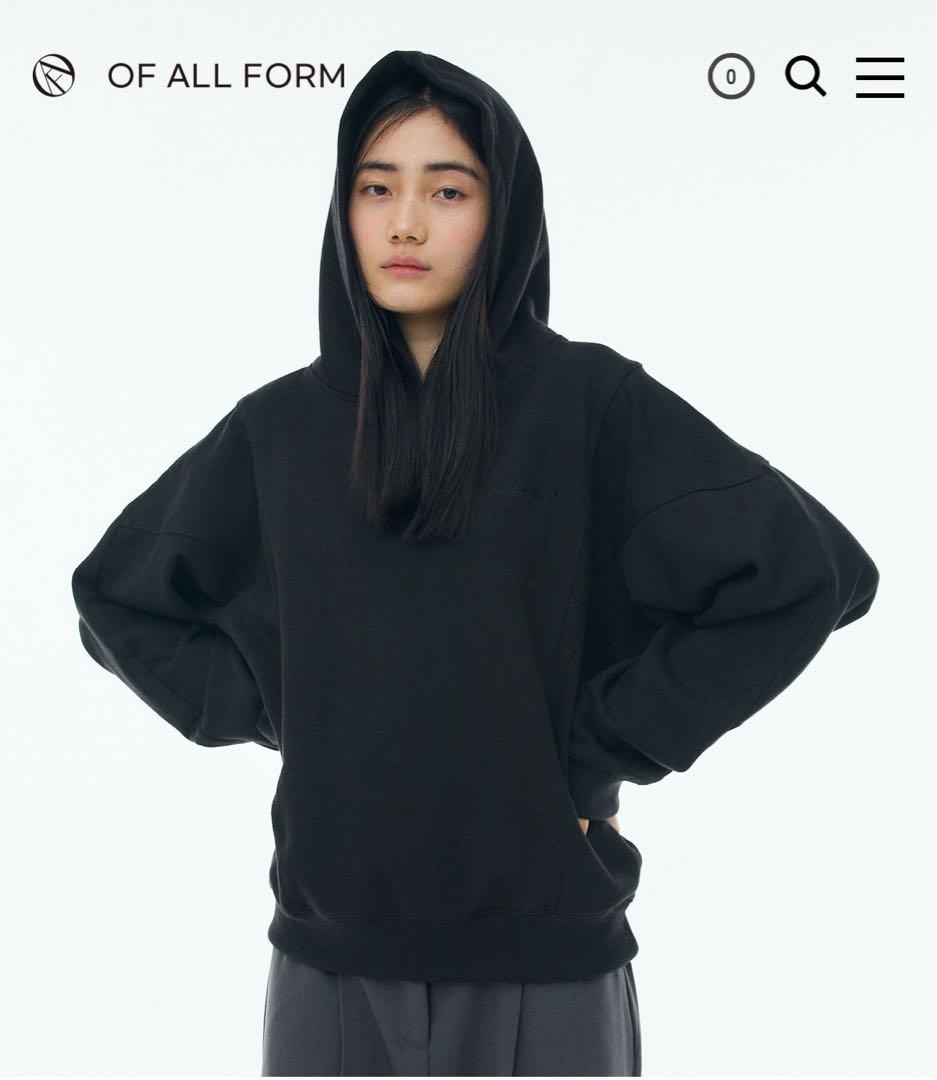This screenshot has height=1080, width=937.
Task: Open the search magnifier
Action: pos(805,76)
